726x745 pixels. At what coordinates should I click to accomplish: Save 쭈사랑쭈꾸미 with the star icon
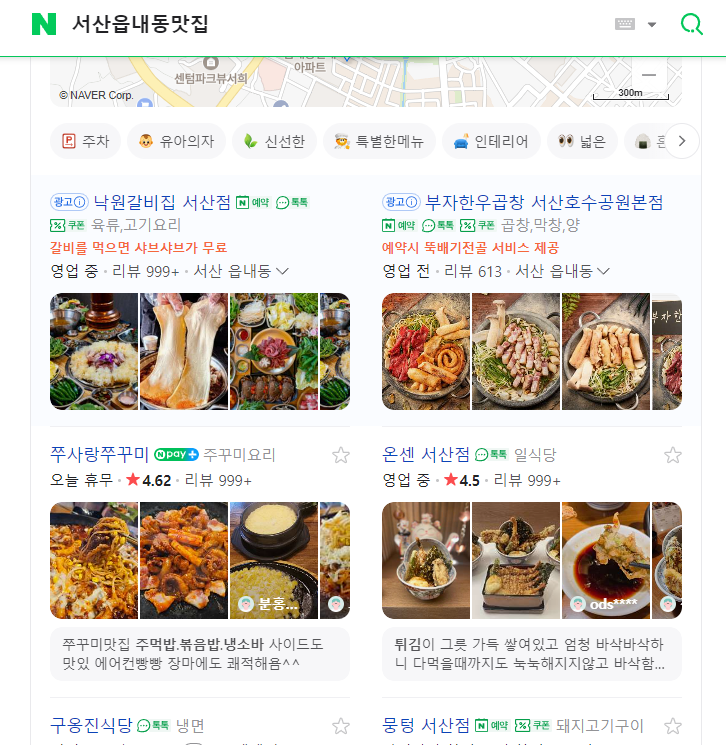[340, 456]
